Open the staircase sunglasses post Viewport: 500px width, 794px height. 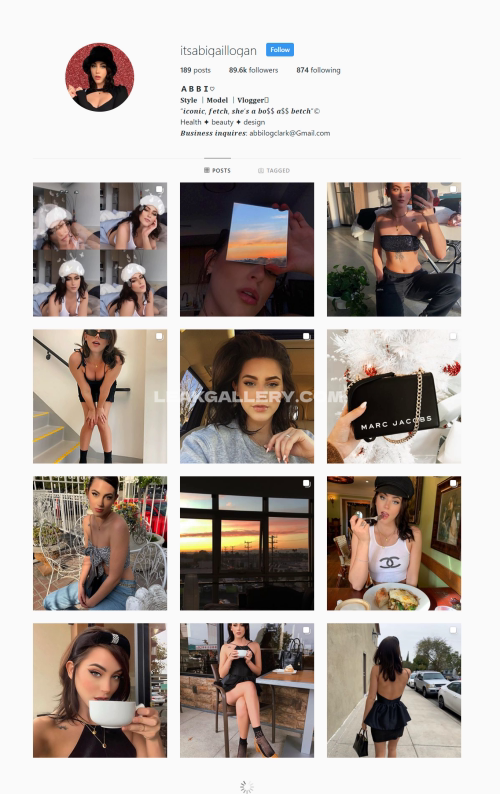pyautogui.click(x=100, y=396)
